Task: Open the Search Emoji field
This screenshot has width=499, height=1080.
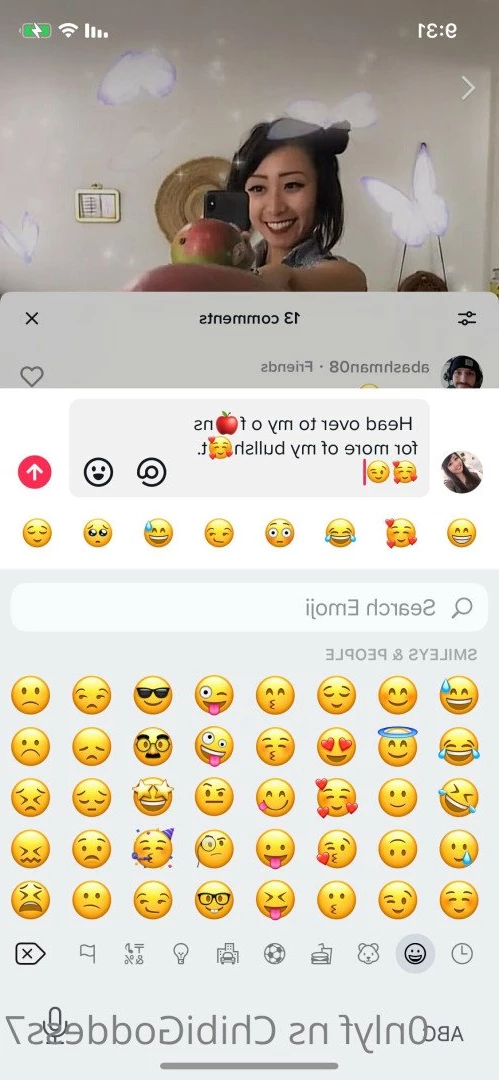Action: 250,608
